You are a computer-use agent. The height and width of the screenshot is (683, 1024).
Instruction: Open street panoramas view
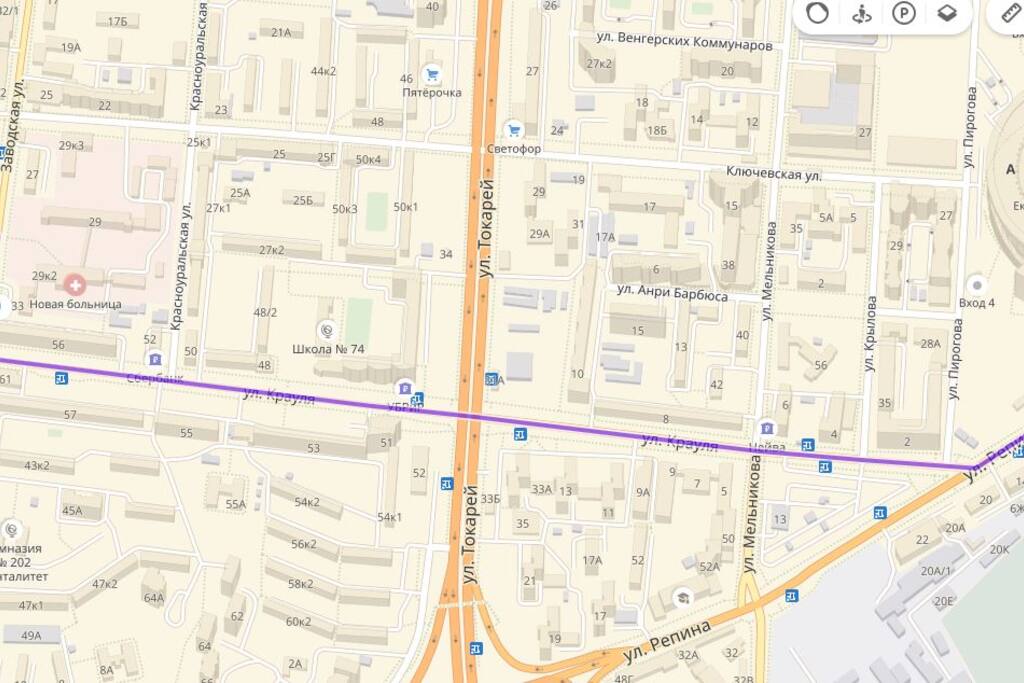861,14
